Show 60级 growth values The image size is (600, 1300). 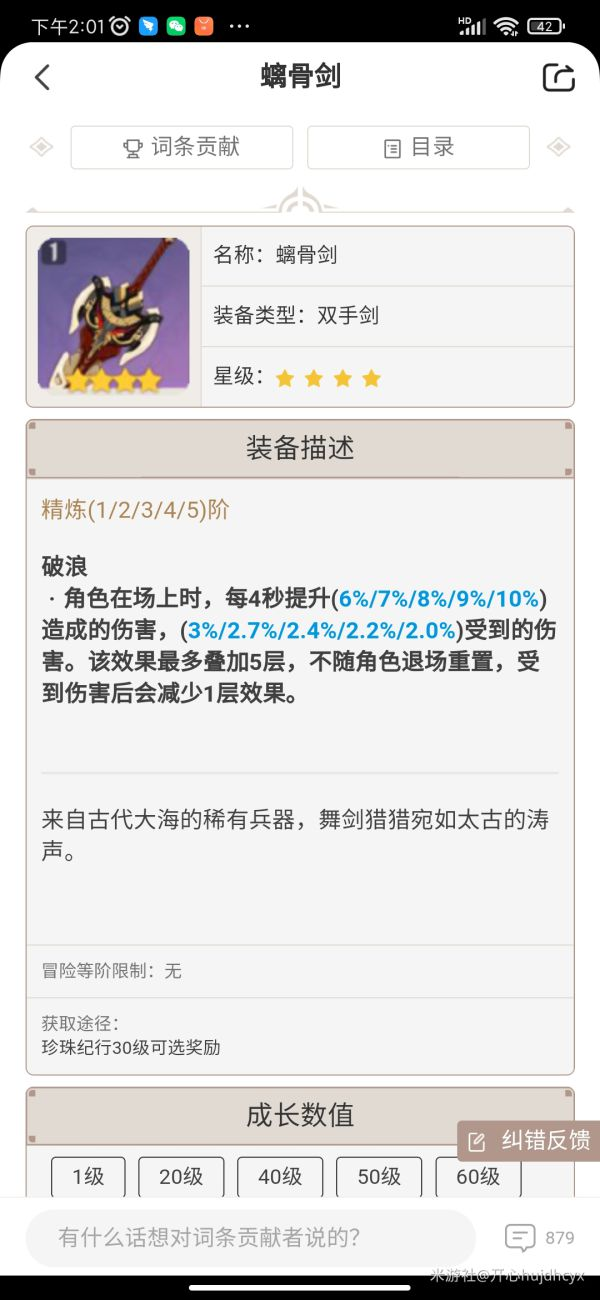point(478,1177)
